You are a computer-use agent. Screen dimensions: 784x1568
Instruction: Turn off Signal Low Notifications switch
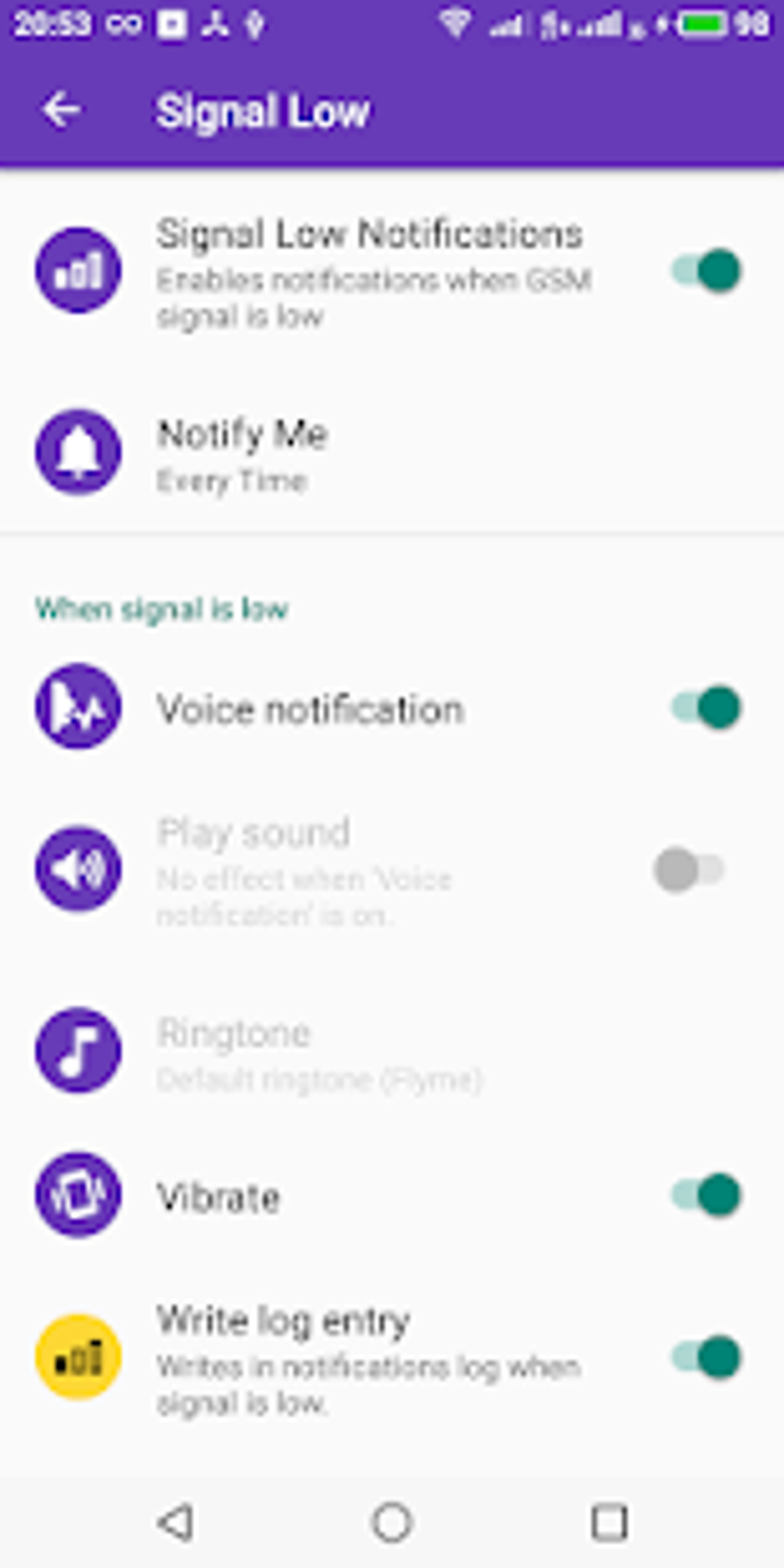(x=706, y=271)
